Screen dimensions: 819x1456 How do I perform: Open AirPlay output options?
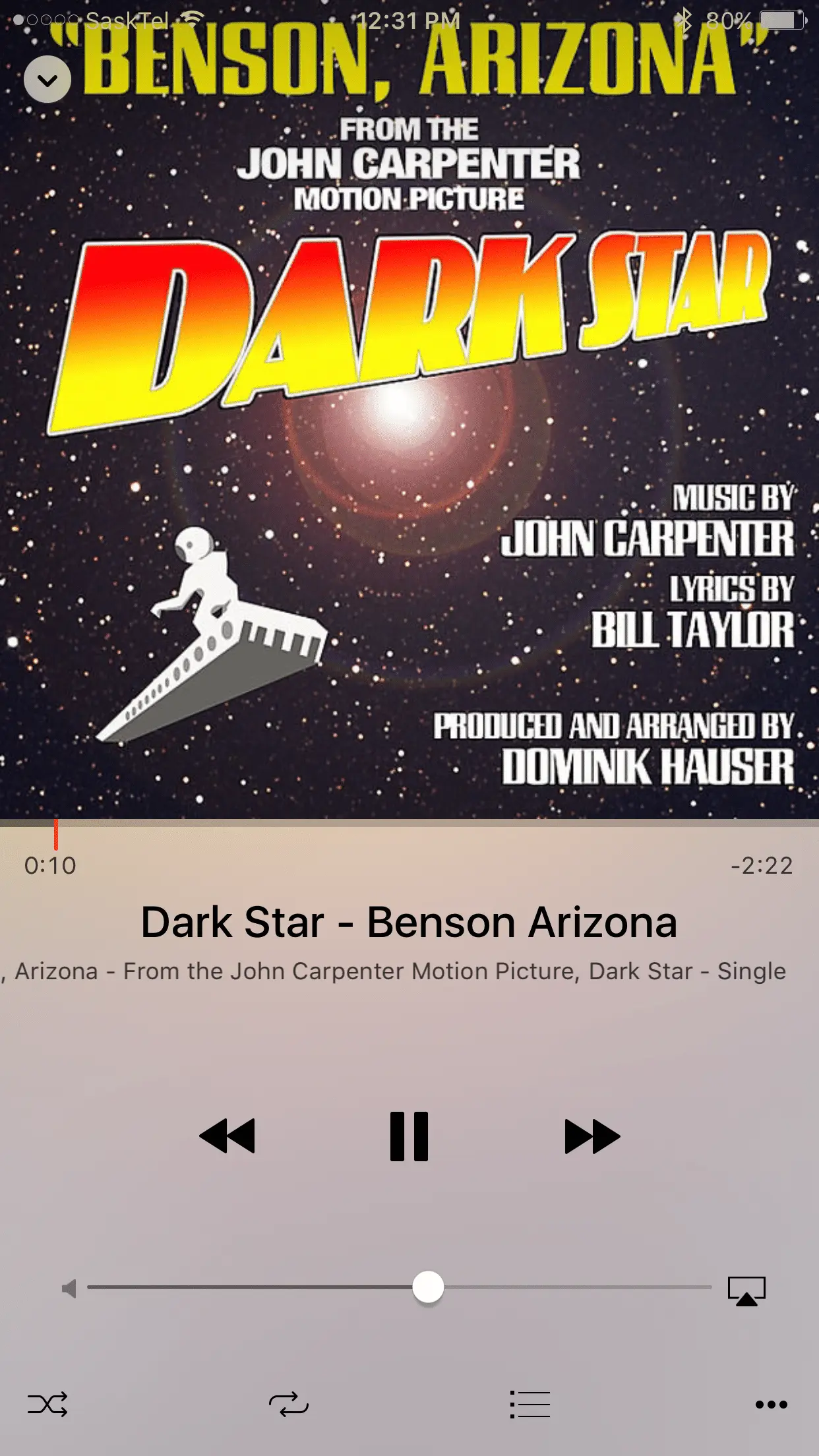pos(746,1290)
